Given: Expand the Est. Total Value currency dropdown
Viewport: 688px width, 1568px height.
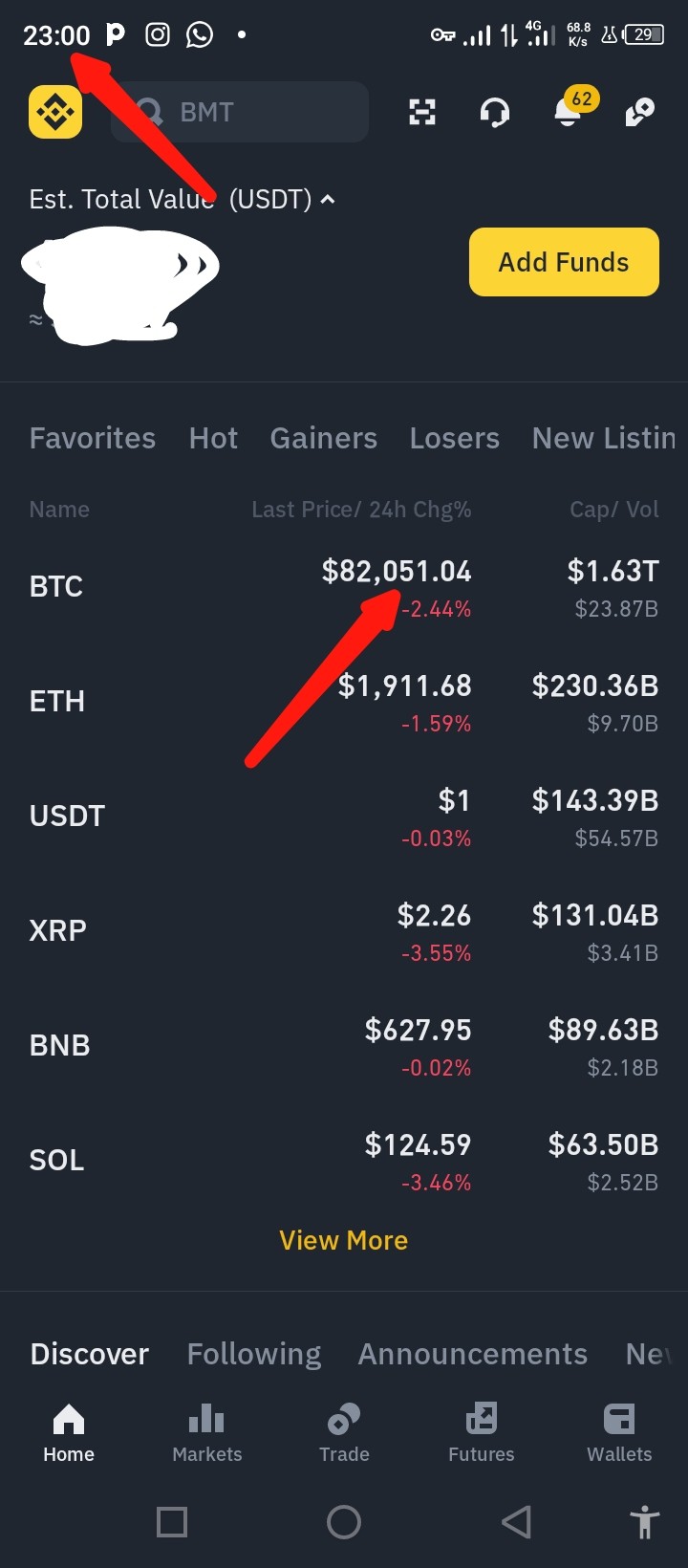Looking at the screenshot, I should [x=328, y=199].
